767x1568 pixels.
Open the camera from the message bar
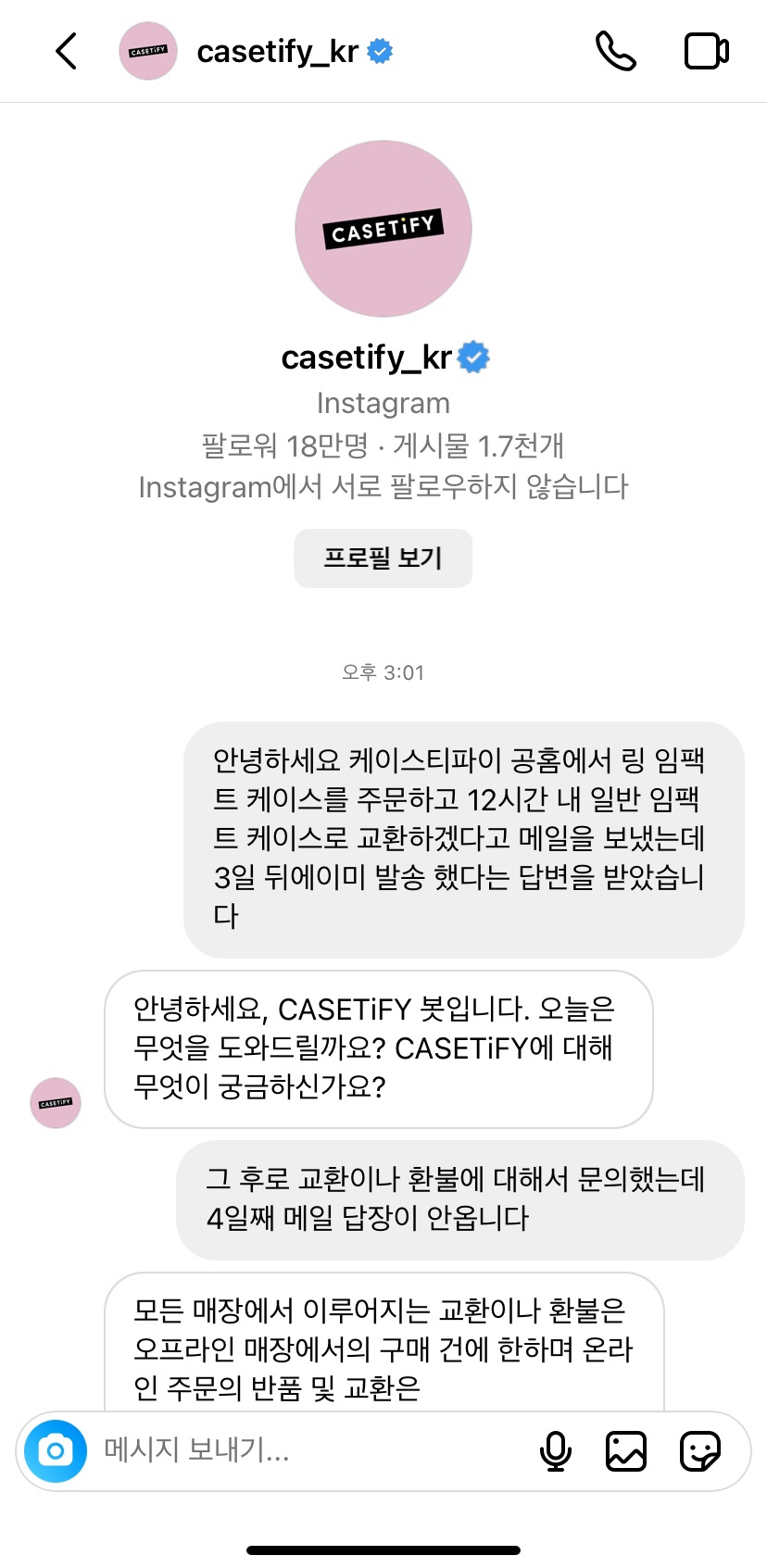click(56, 1450)
